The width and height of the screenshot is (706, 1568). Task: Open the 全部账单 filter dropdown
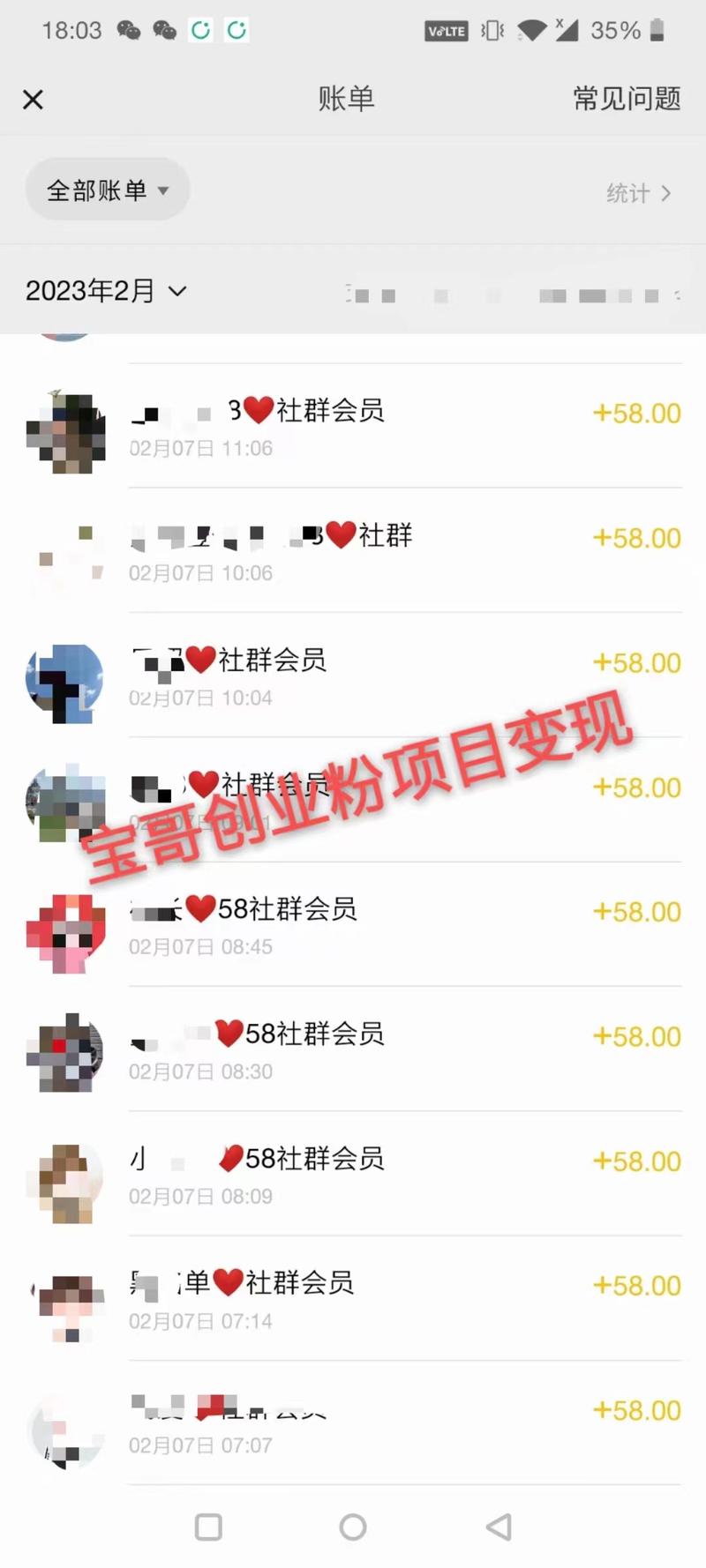(x=107, y=189)
